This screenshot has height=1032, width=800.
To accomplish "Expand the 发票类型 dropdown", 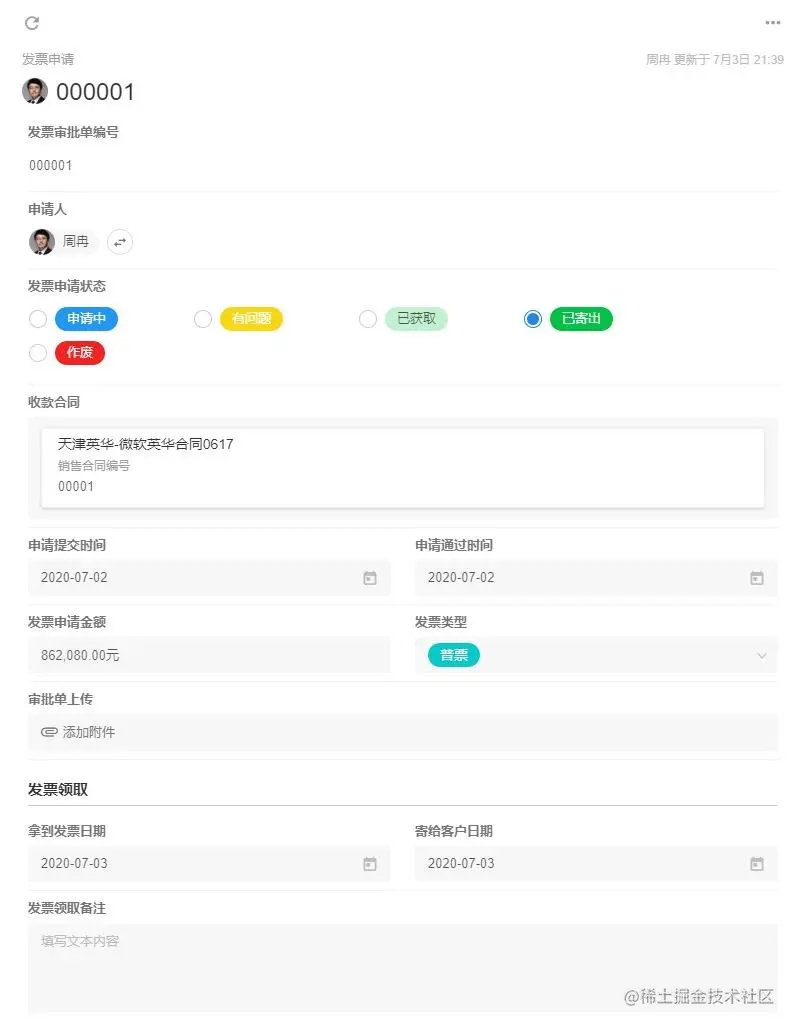I will click(x=595, y=655).
